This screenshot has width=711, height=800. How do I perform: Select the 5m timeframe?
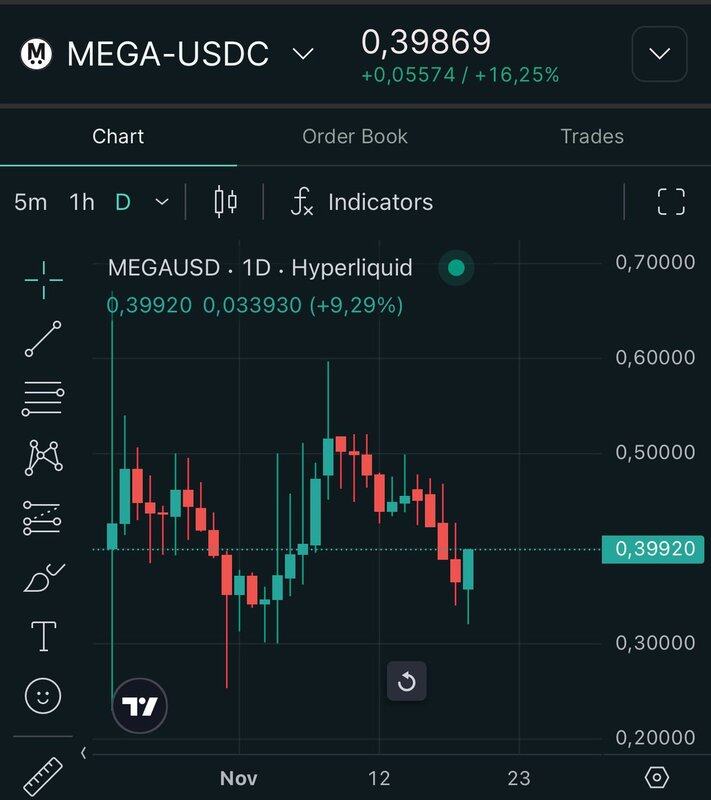pyautogui.click(x=30, y=202)
